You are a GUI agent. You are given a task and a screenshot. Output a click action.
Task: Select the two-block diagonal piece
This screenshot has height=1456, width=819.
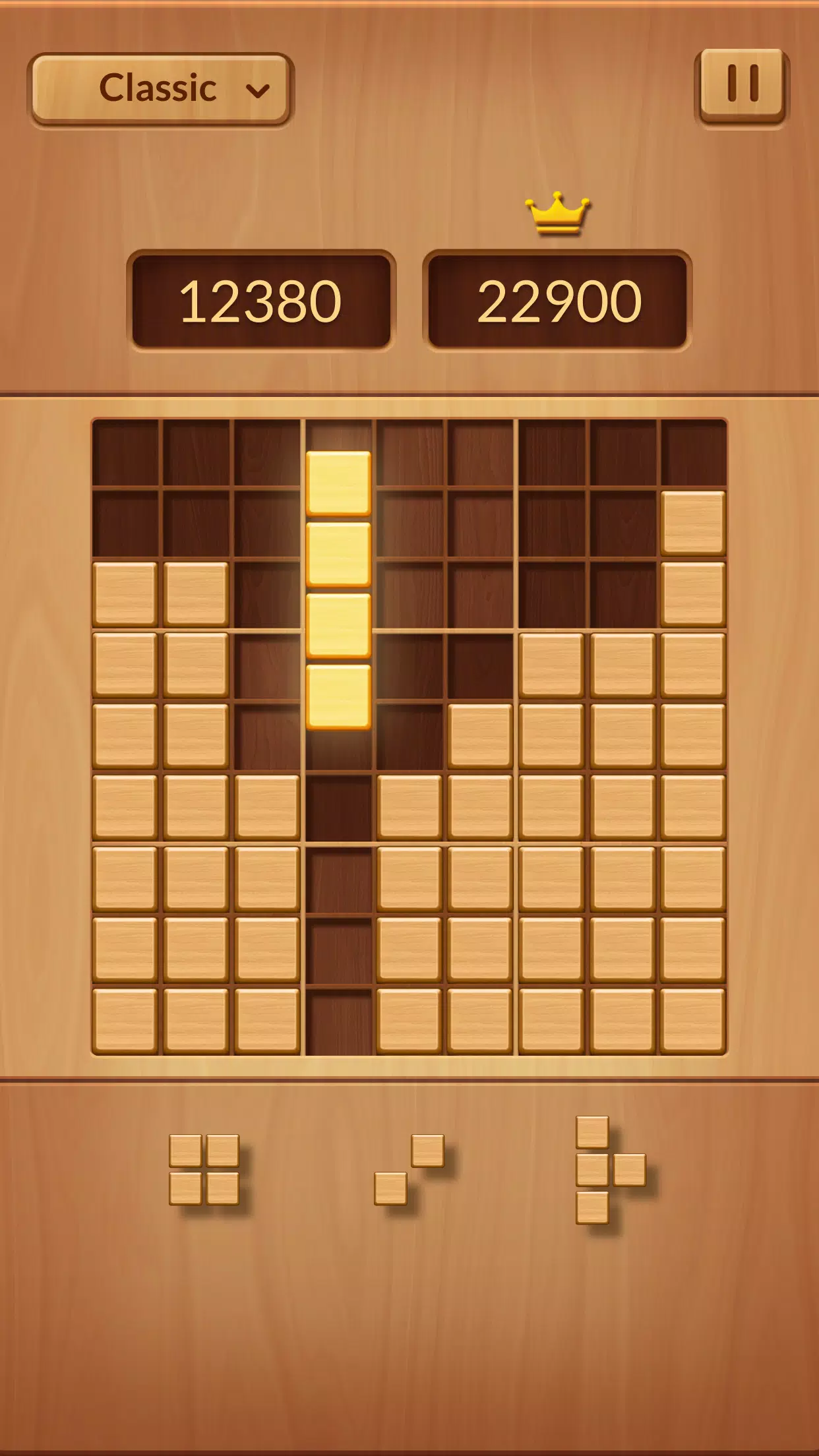[x=409, y=1170]
